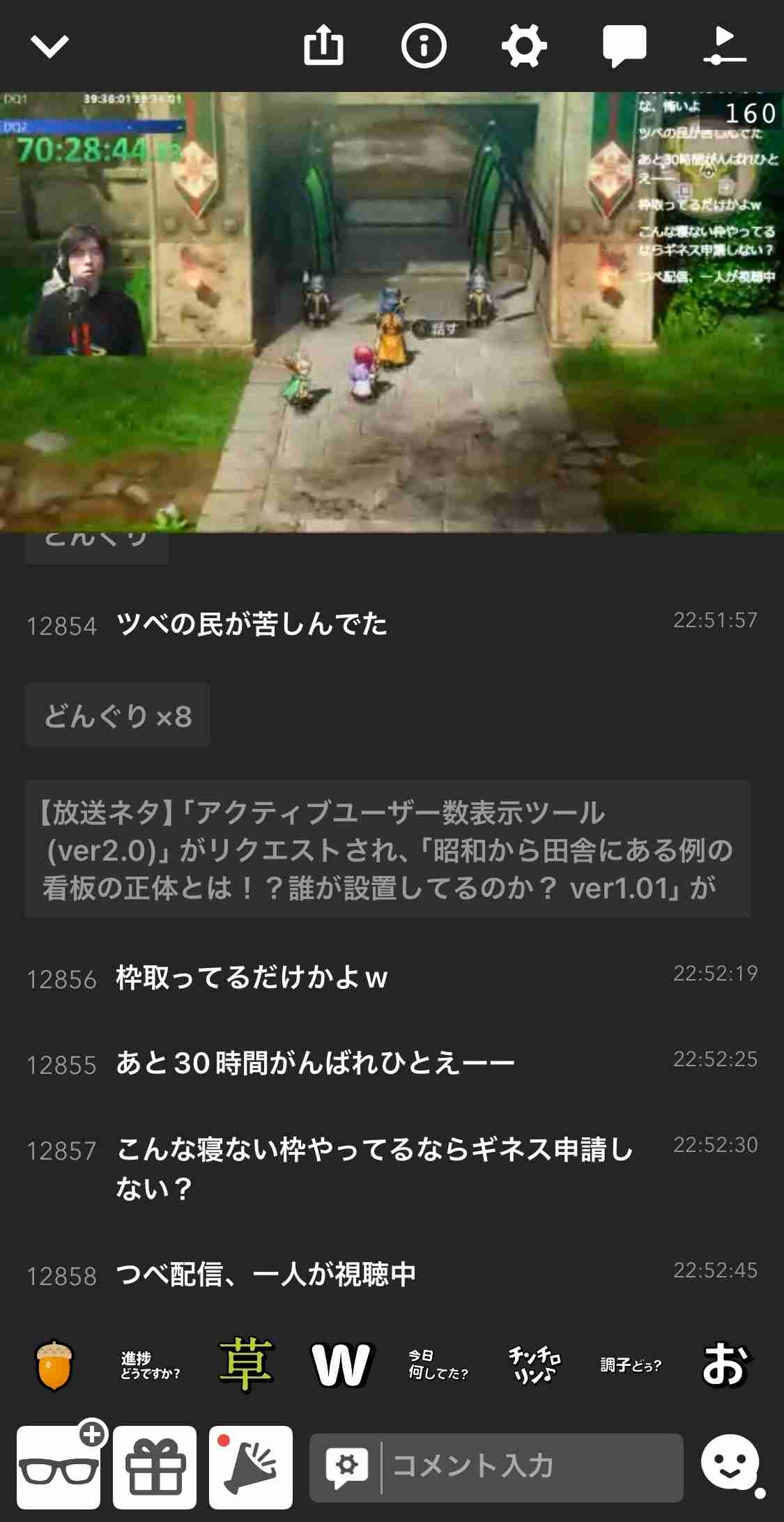Image resolution: width=784 pixels, height=1522 pixels.
Task: Open the broadcast info panel
Action: click(x=424, y=45)
